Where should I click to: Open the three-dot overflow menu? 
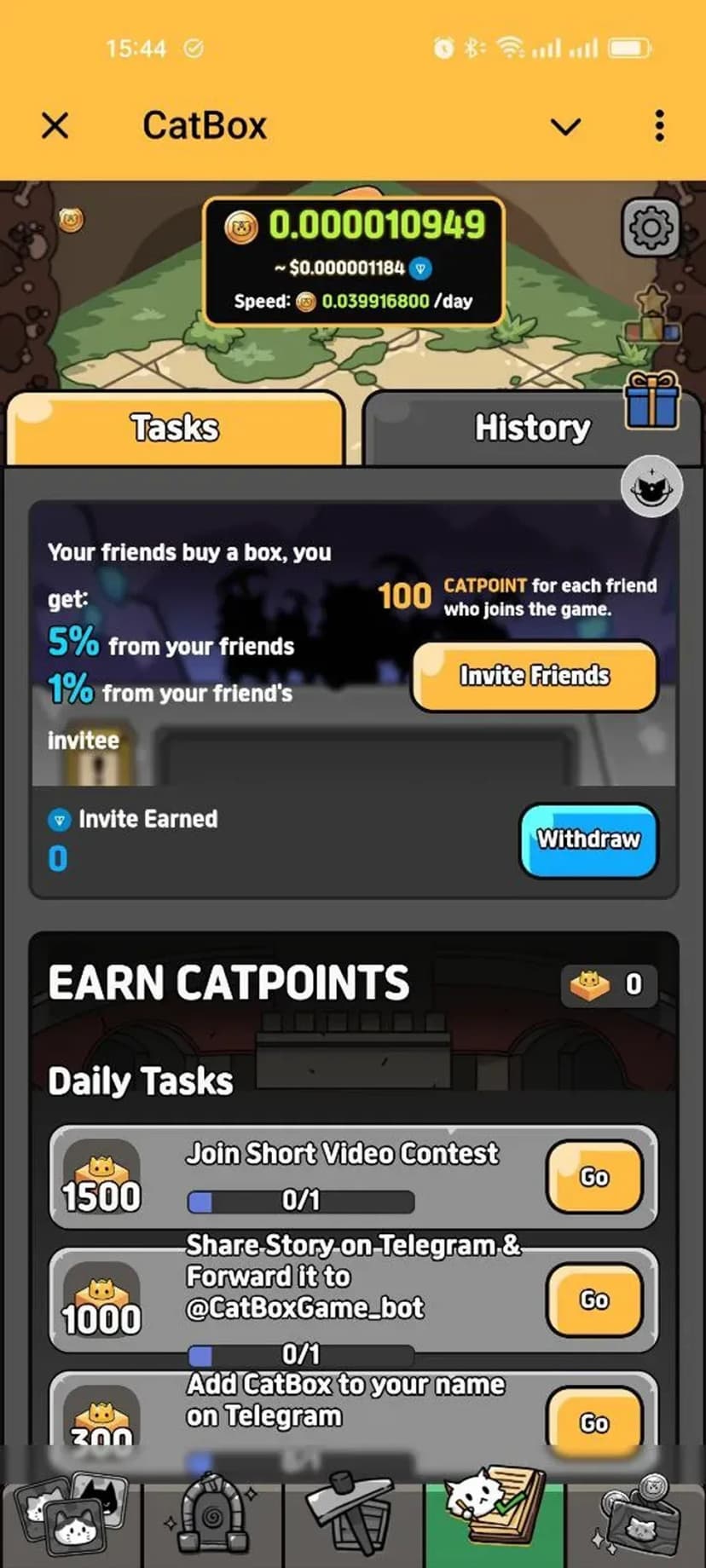coord(658,126)
